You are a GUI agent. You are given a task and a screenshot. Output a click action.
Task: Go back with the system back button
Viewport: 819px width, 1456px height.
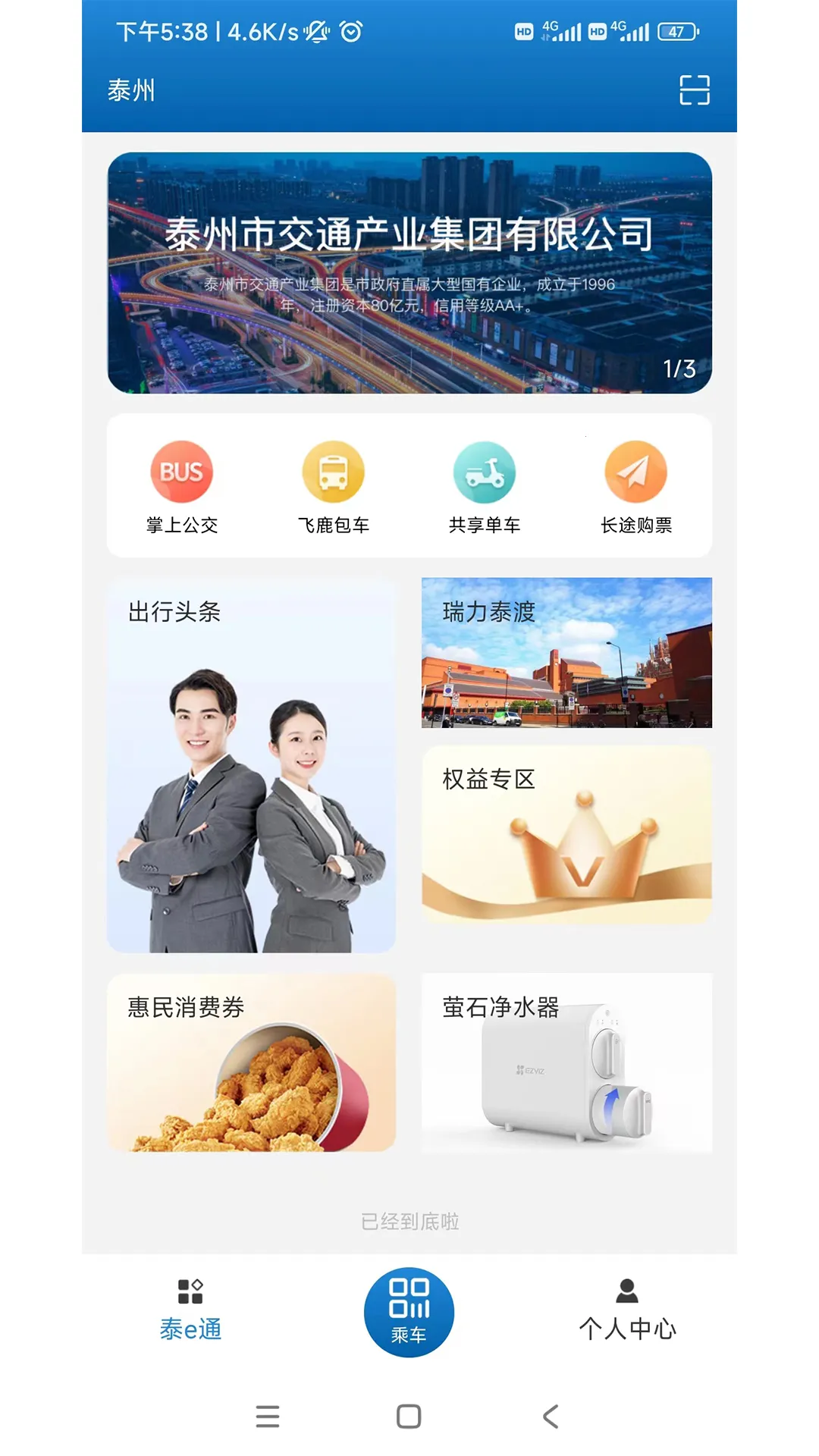coord(551,1416)
